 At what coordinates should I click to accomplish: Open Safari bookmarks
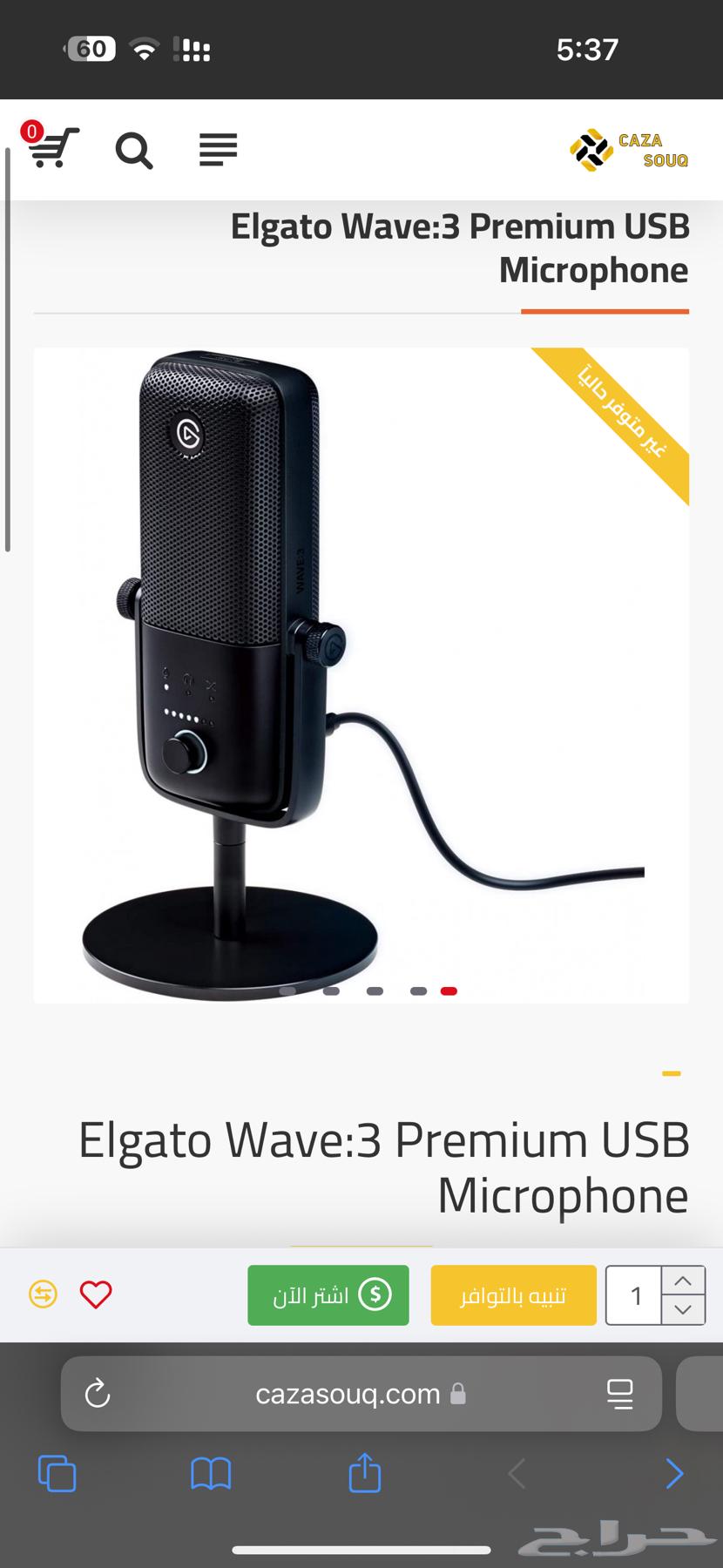[x=211, y=1474]
